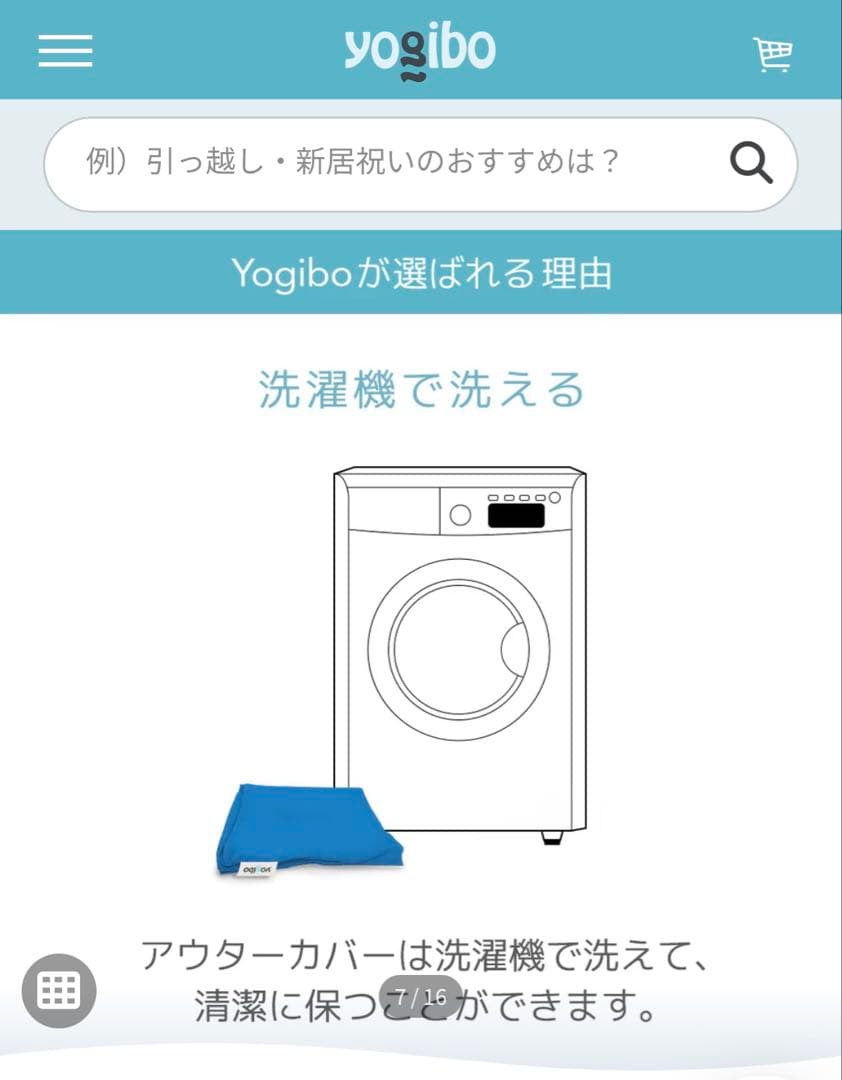Tap the cart basket to view items
Image resolution: width=842 pixels, height=1080 pixels.
click(x=770, y=51)
